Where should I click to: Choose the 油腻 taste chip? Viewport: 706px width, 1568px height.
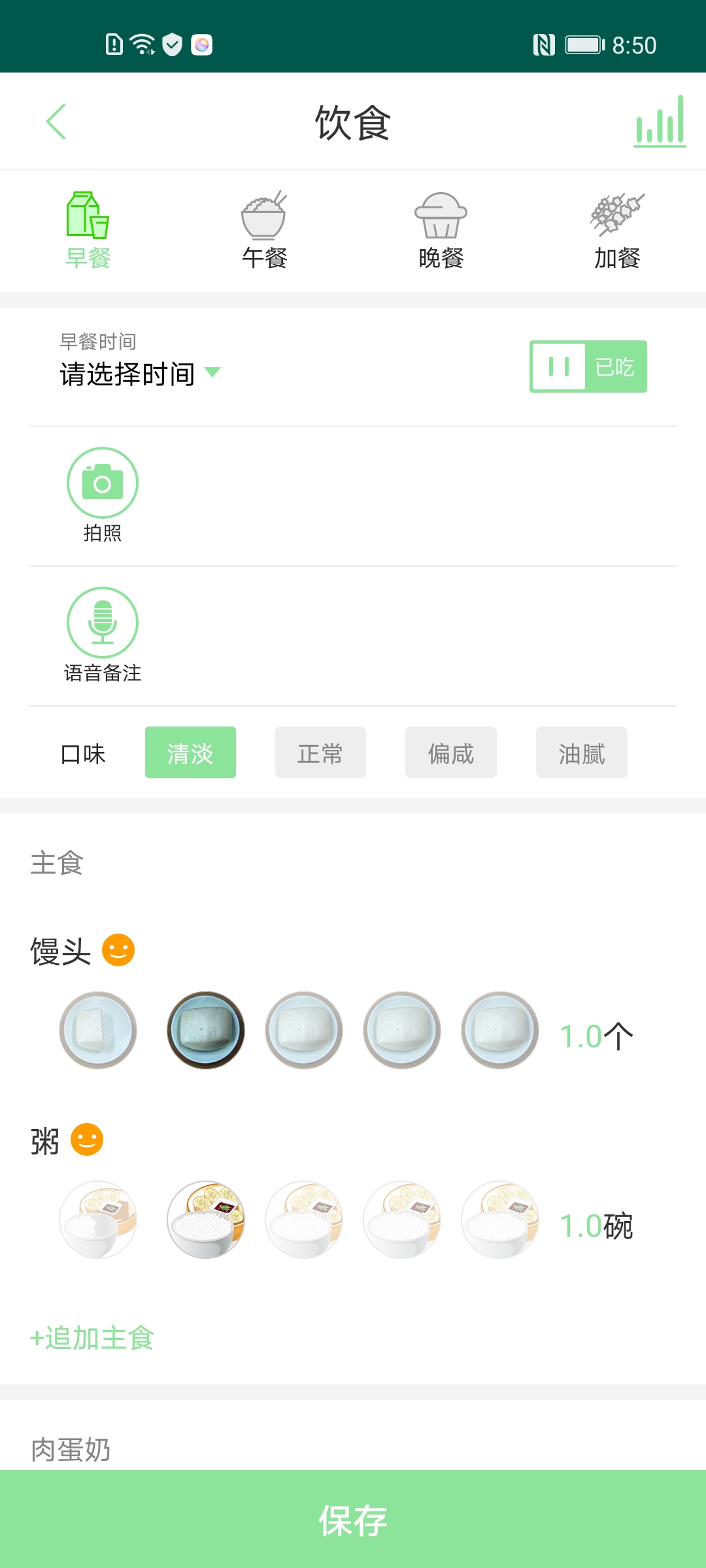tap(581, 753)
